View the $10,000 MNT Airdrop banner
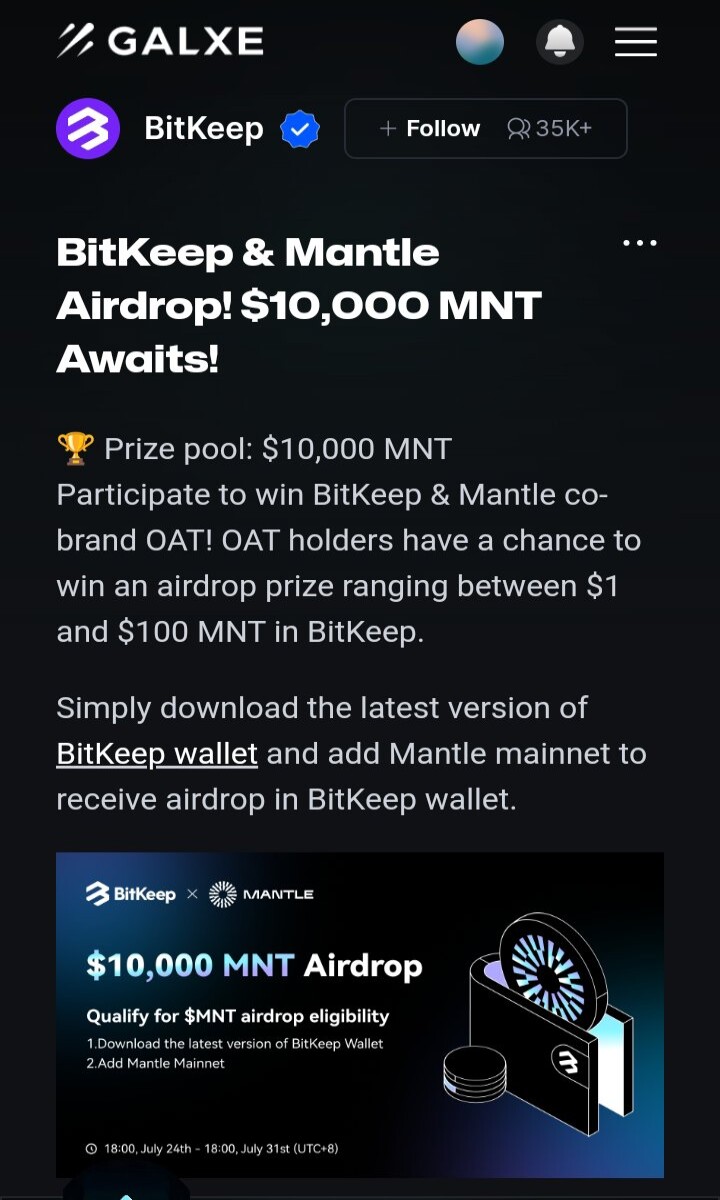 coord(360,1014)
